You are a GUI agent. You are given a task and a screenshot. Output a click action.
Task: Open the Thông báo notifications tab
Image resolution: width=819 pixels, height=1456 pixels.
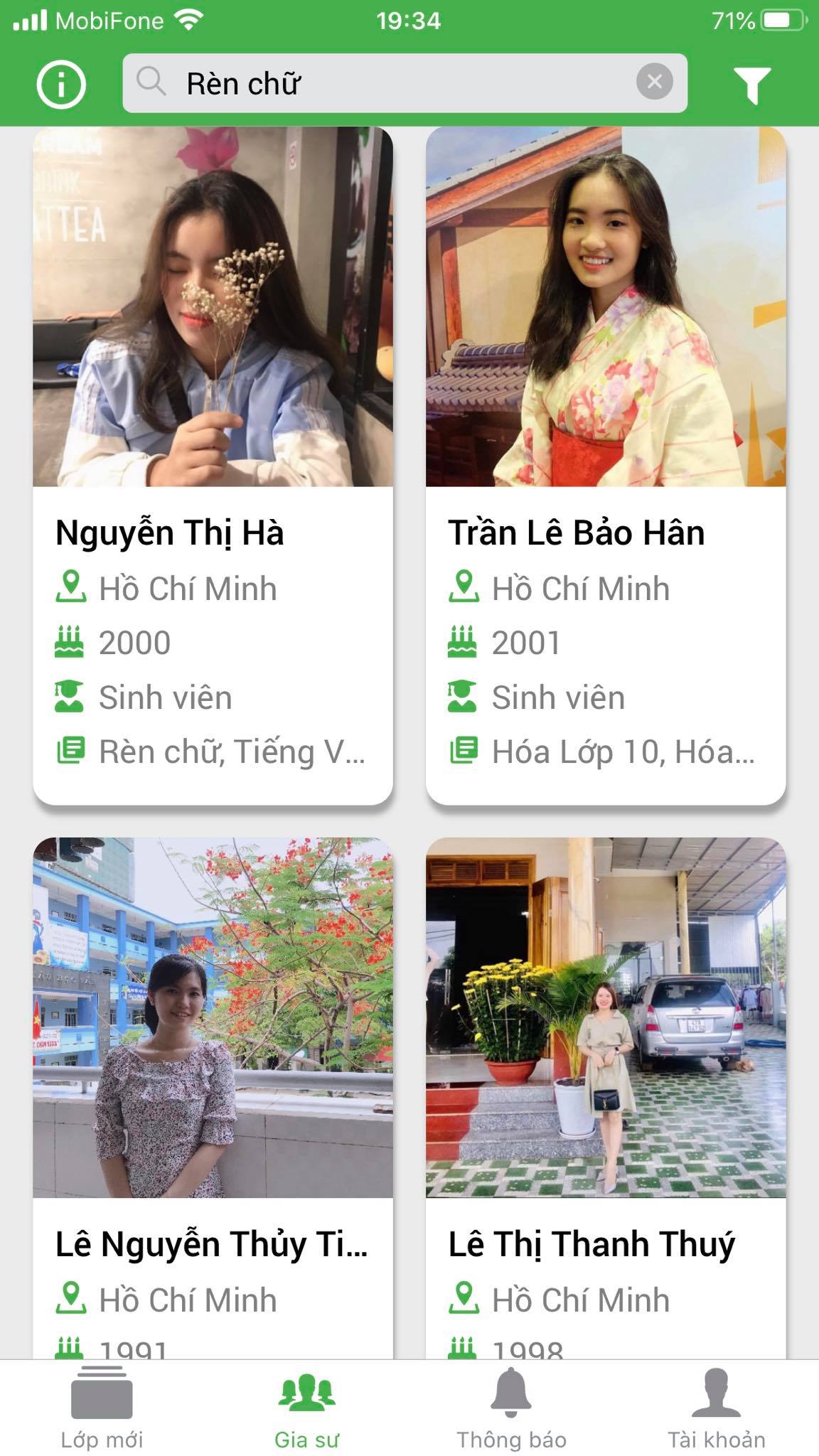(x=511, y=1409)
